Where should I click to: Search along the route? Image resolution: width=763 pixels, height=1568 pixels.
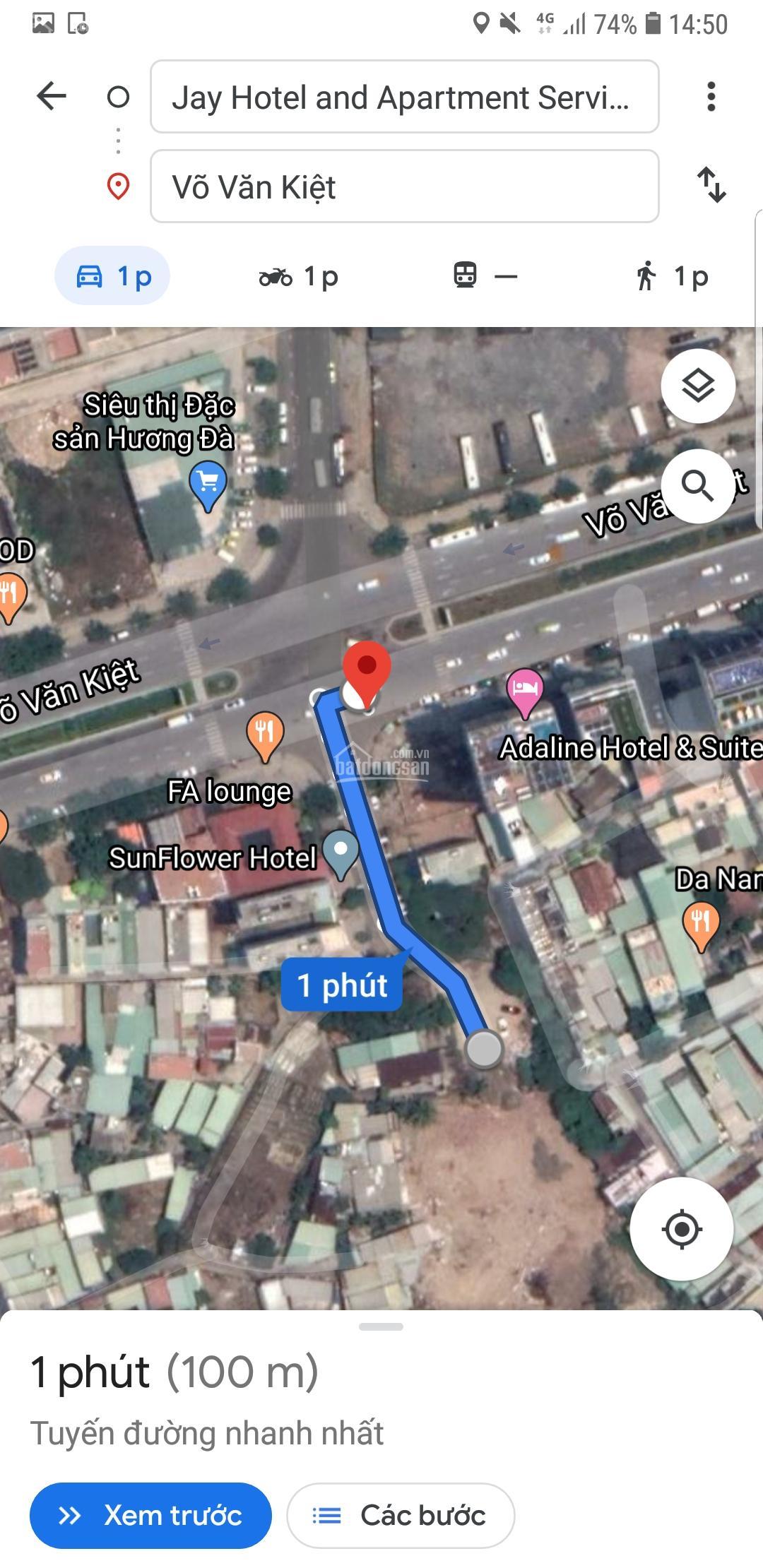(x=698, y=487)
